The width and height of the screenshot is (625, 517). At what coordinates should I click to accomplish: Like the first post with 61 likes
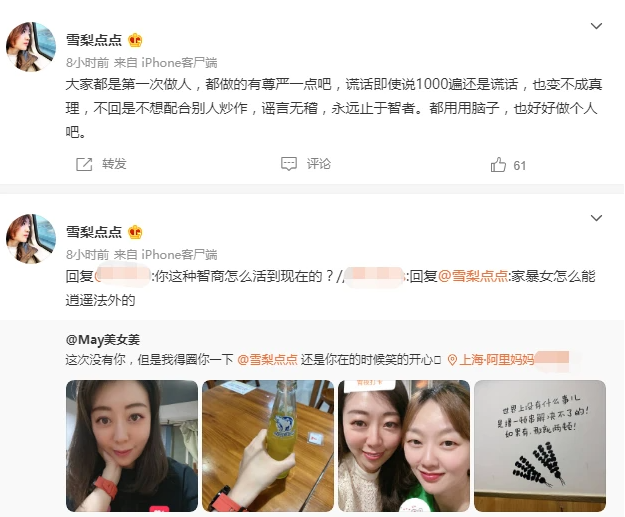(509, 165)
